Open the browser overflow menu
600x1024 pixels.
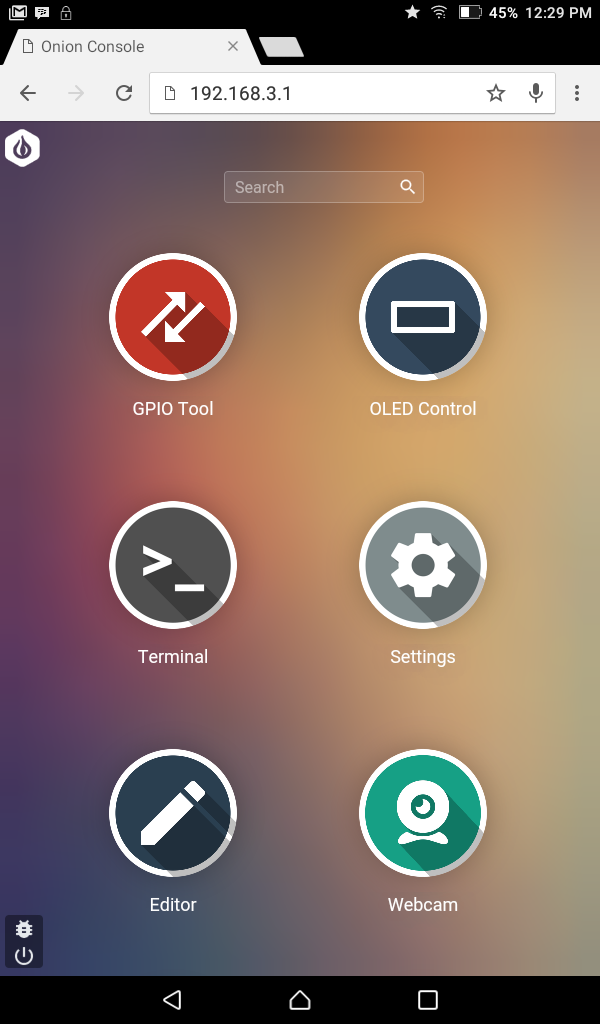pos(576,93)
